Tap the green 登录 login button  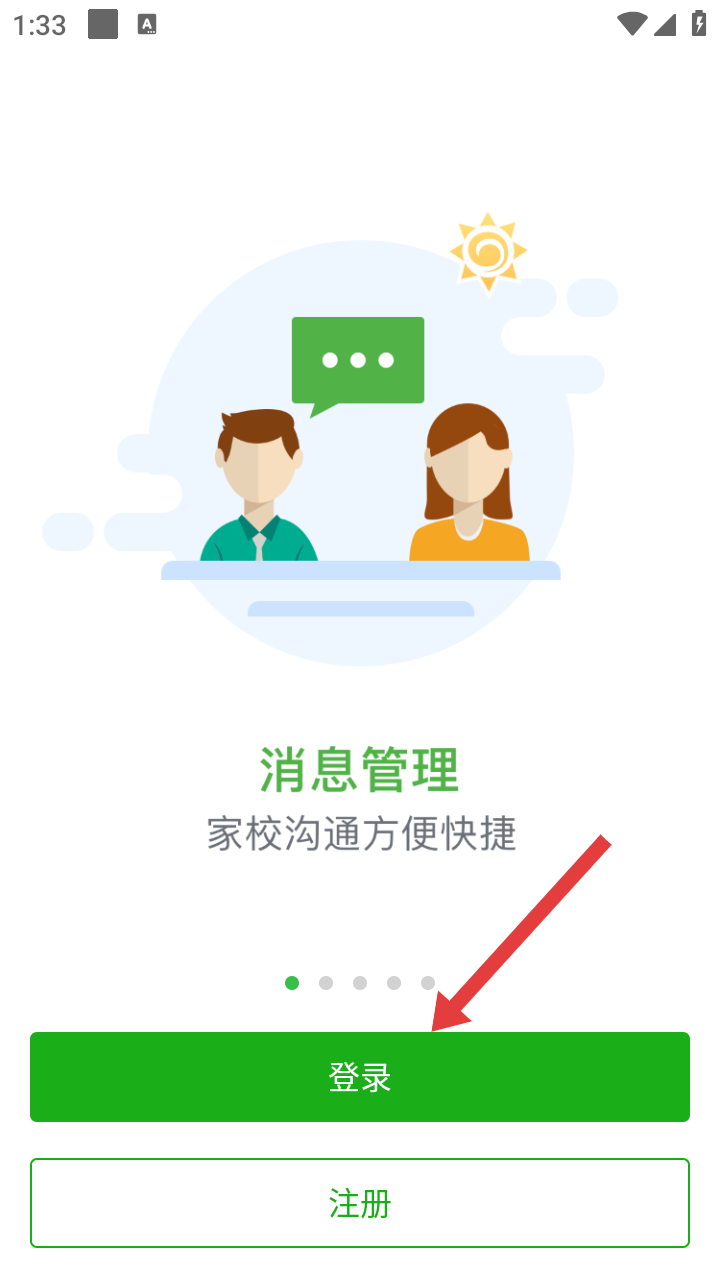tap(360, 1077)
